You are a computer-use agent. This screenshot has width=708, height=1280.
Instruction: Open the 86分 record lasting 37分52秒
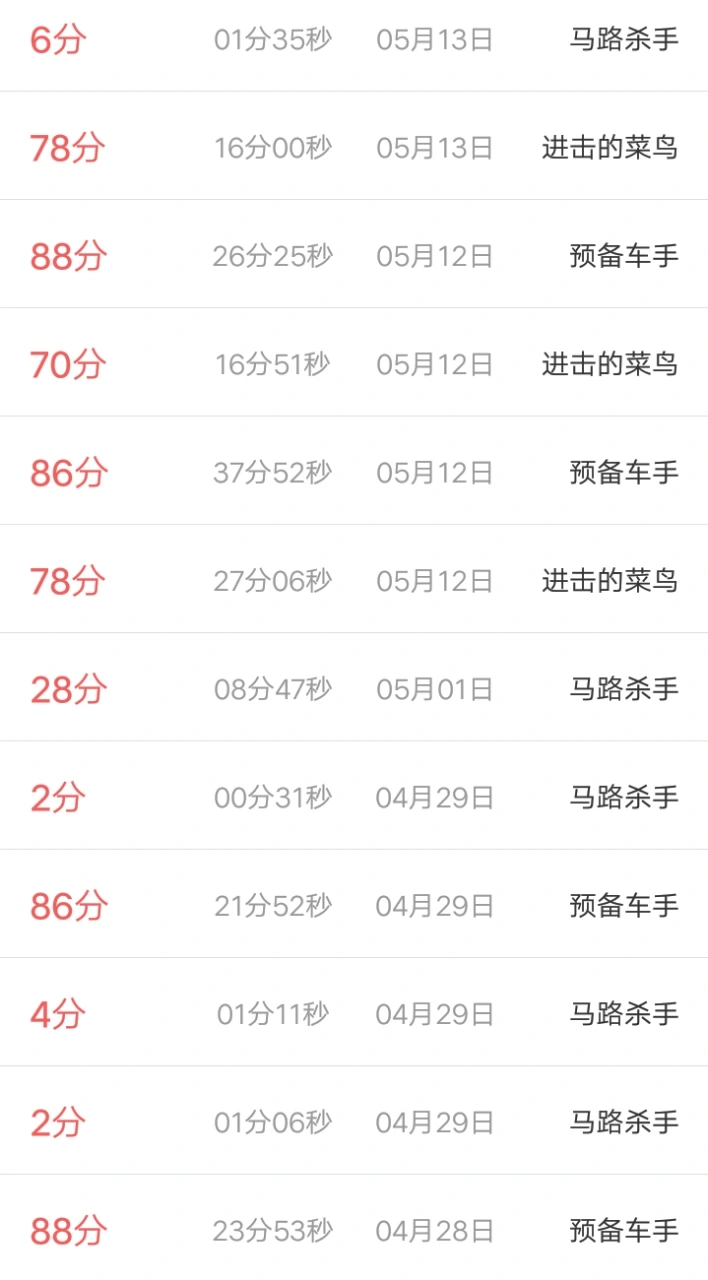[354, 472]
